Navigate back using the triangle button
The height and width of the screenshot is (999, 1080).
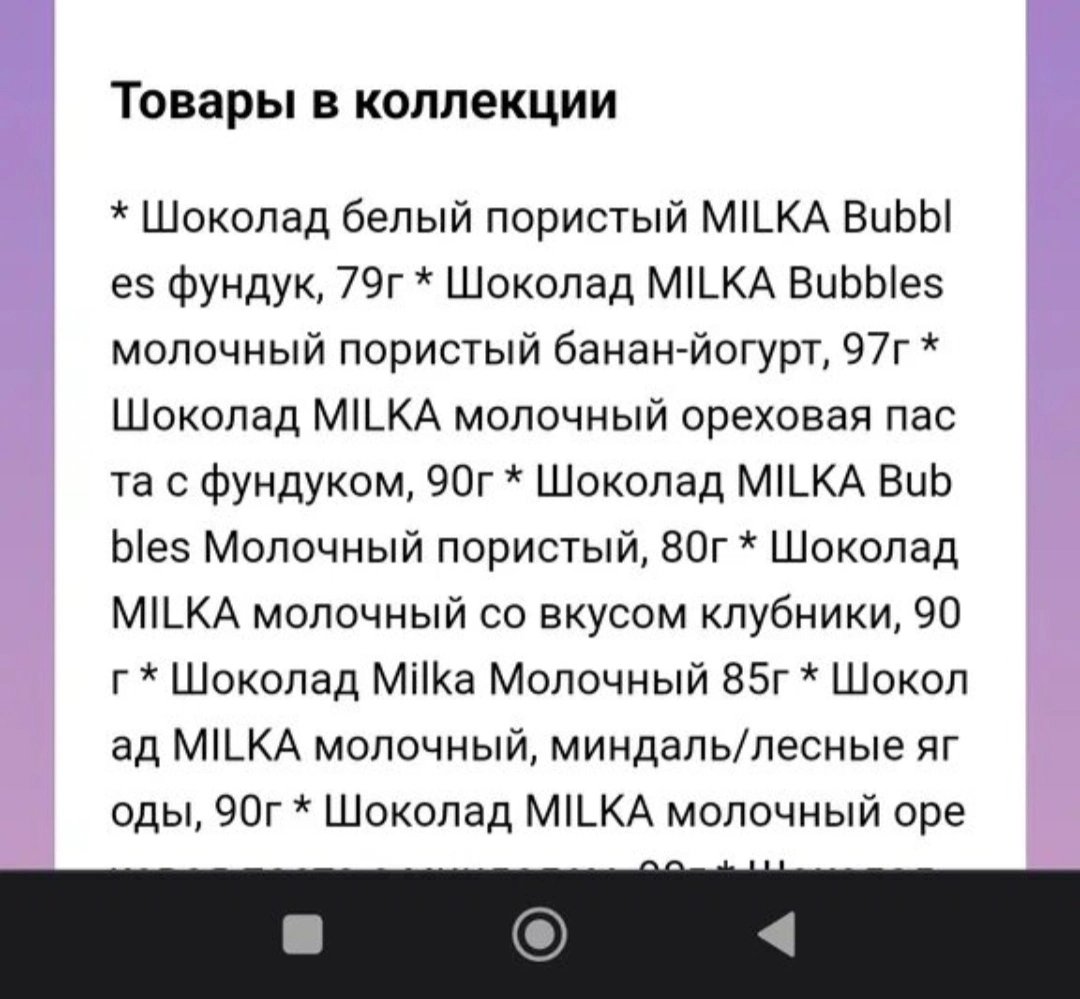click(778, 934)
